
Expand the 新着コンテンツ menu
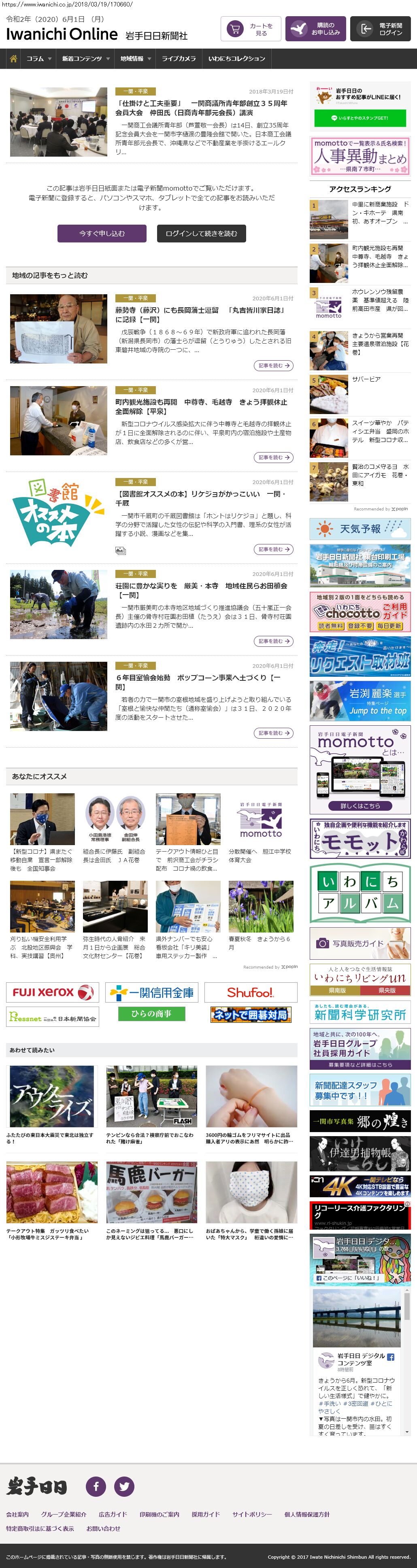pyautogui.click(x=85, y=59)
